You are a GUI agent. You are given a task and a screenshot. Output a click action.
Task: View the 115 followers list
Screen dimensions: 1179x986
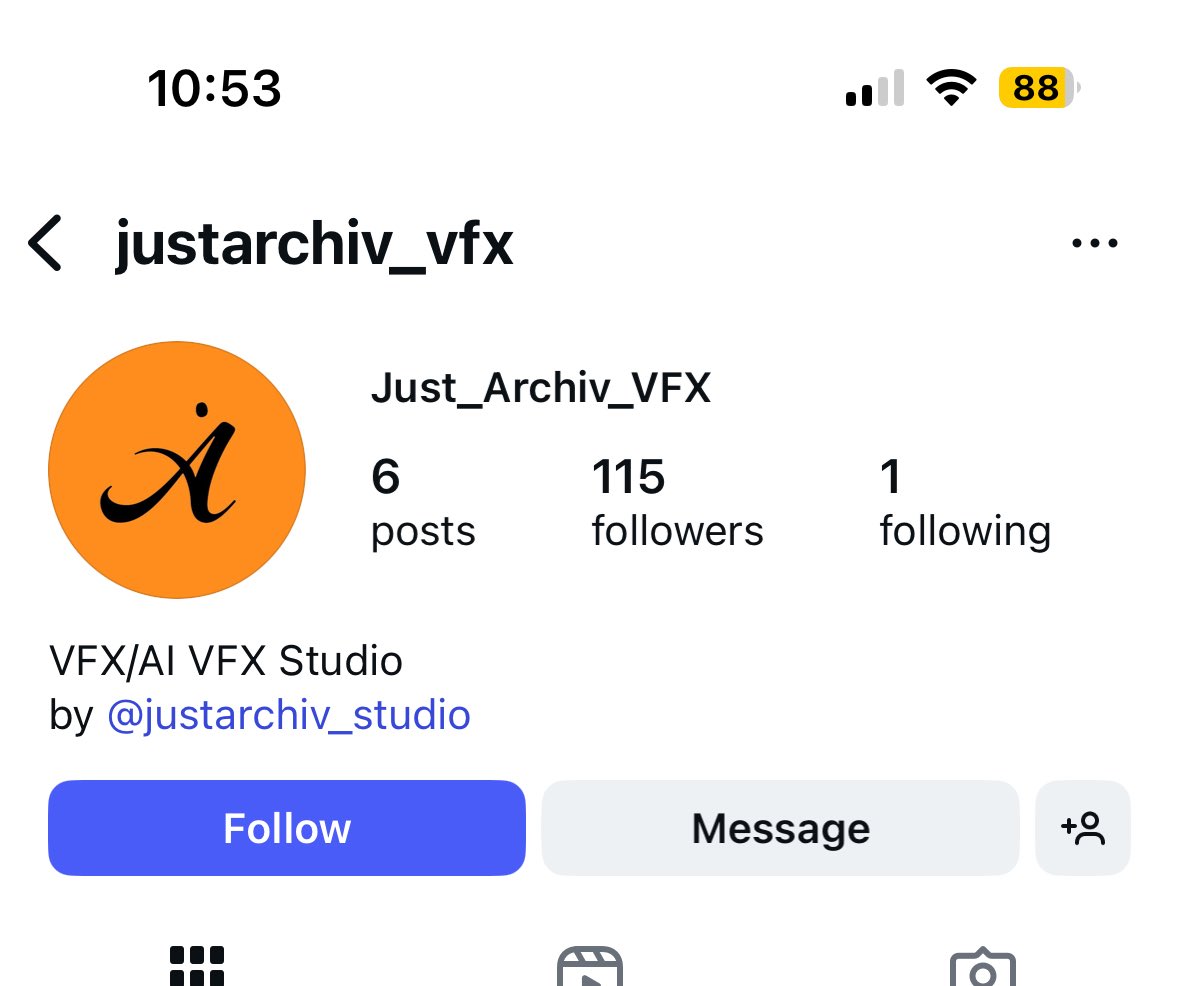coord(676,503)
